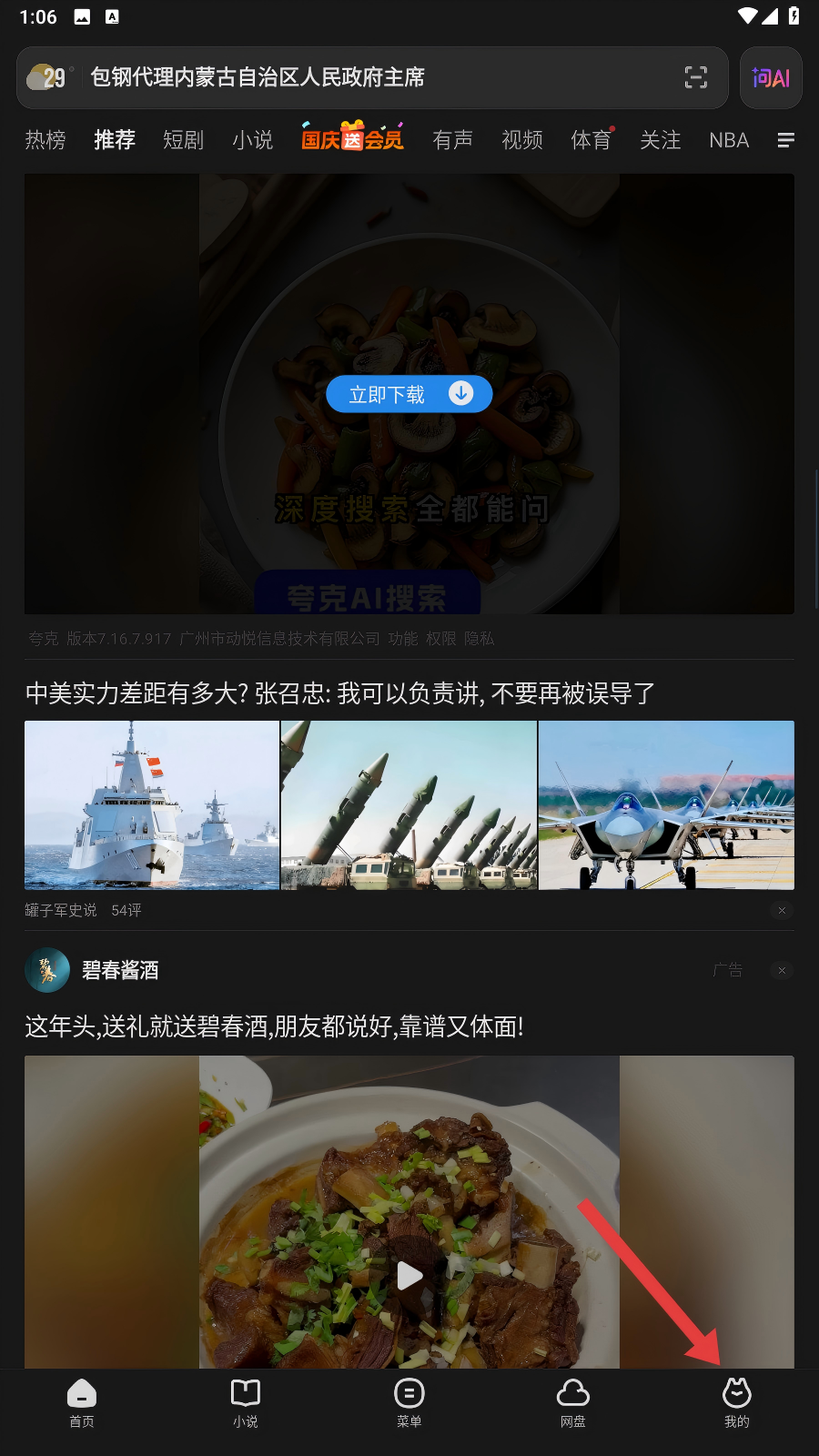Select the NBA channel tab
Screen dimensions: 819x1456
coord(729,140)
